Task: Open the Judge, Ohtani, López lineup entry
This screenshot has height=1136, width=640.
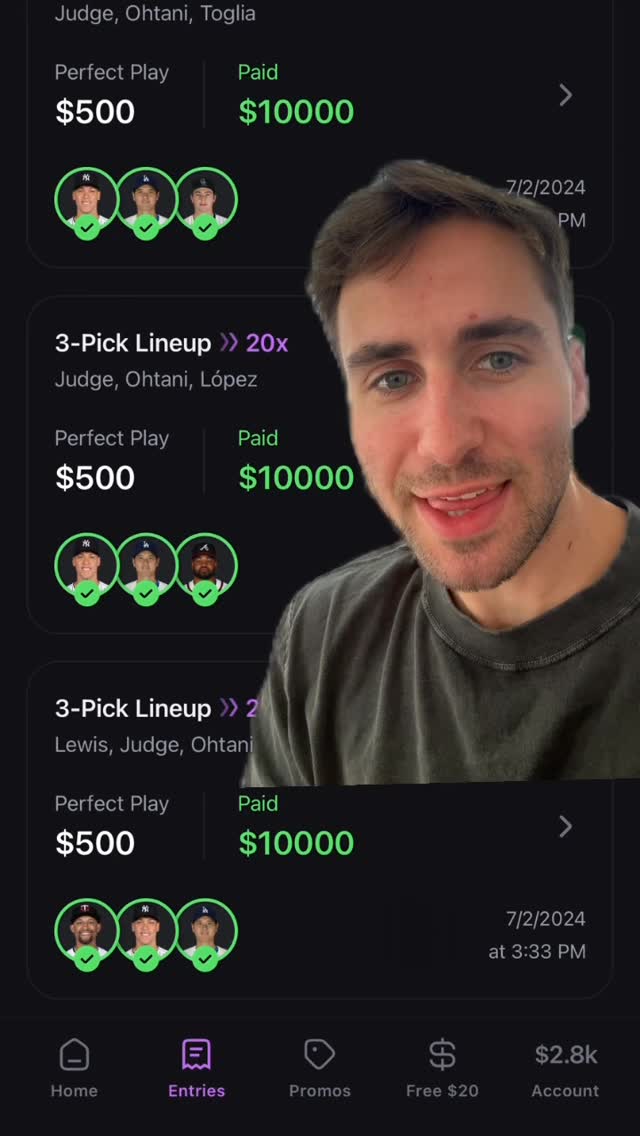Action: point(320,464)
